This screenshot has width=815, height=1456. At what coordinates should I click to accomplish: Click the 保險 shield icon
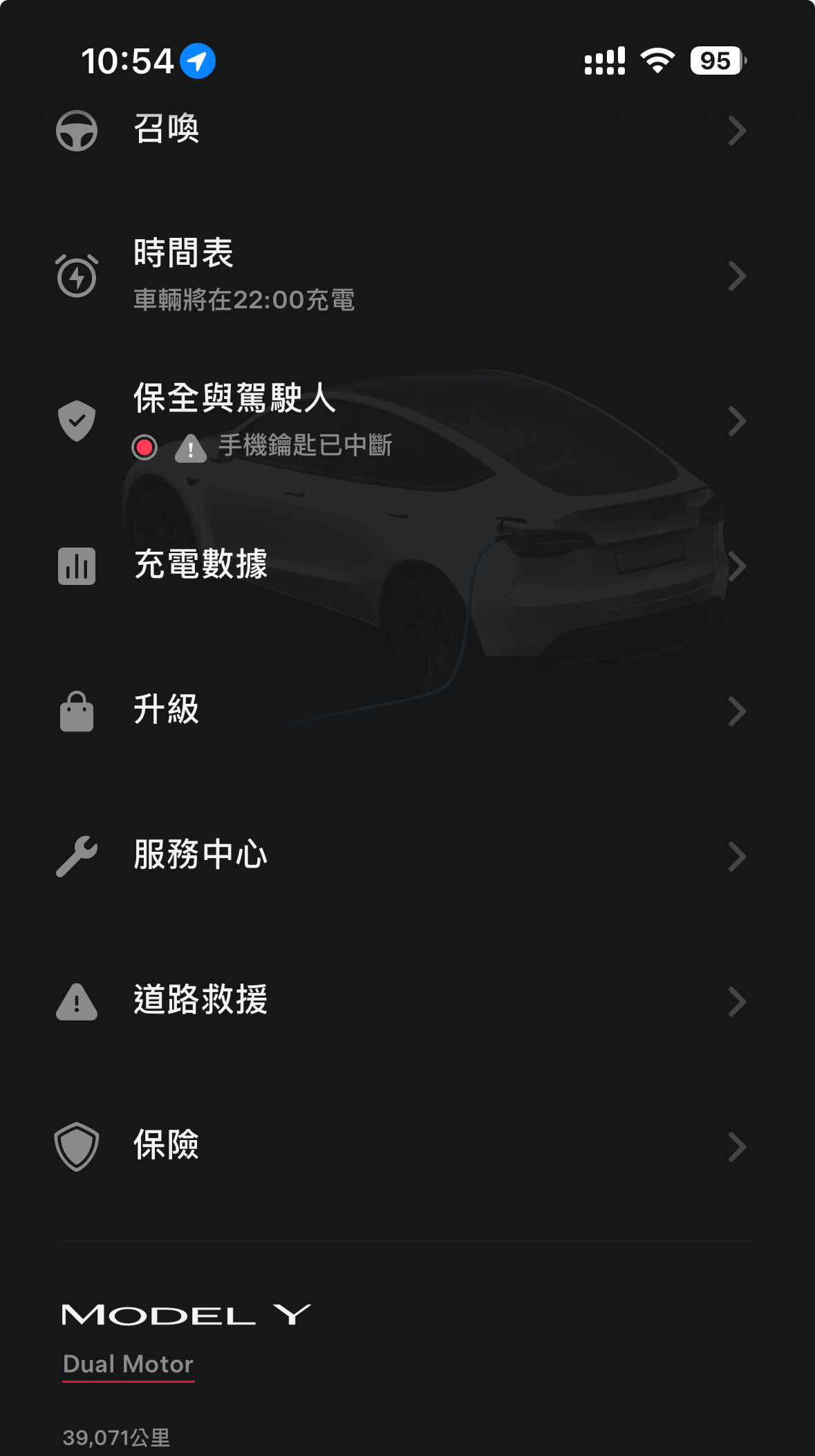pyautogui.click(x=76, y=1146)
